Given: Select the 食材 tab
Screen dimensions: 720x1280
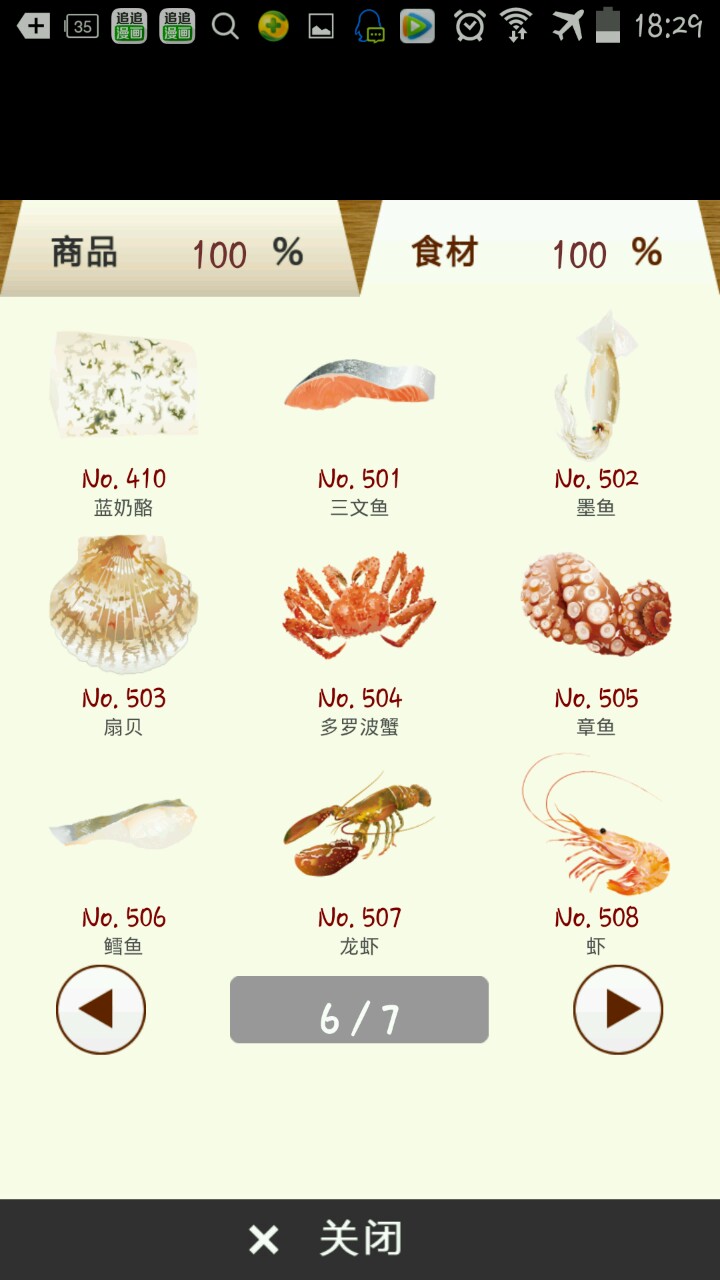Looking at the screenshot, I should (538, 252).
